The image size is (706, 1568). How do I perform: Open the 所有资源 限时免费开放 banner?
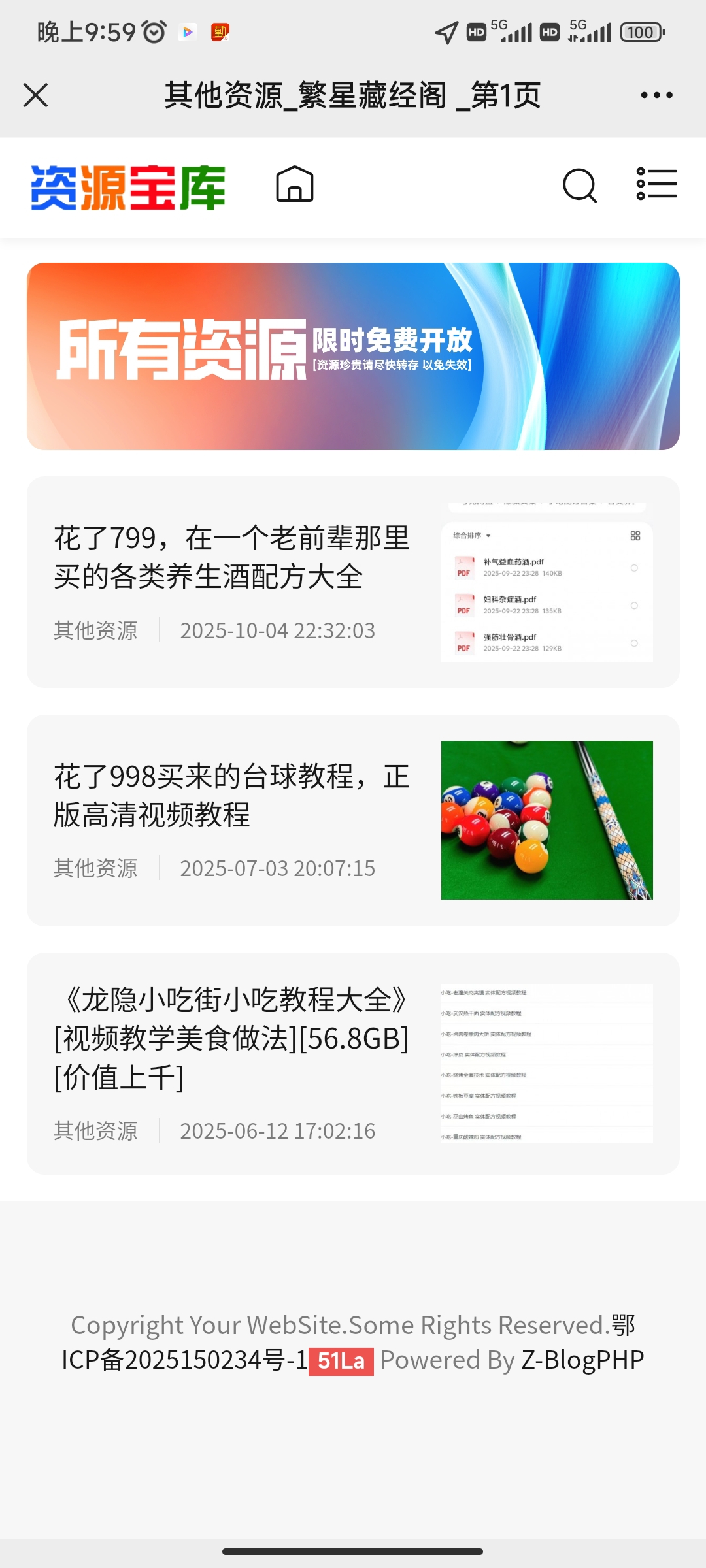pyautogui.click(x=353, y=356)
